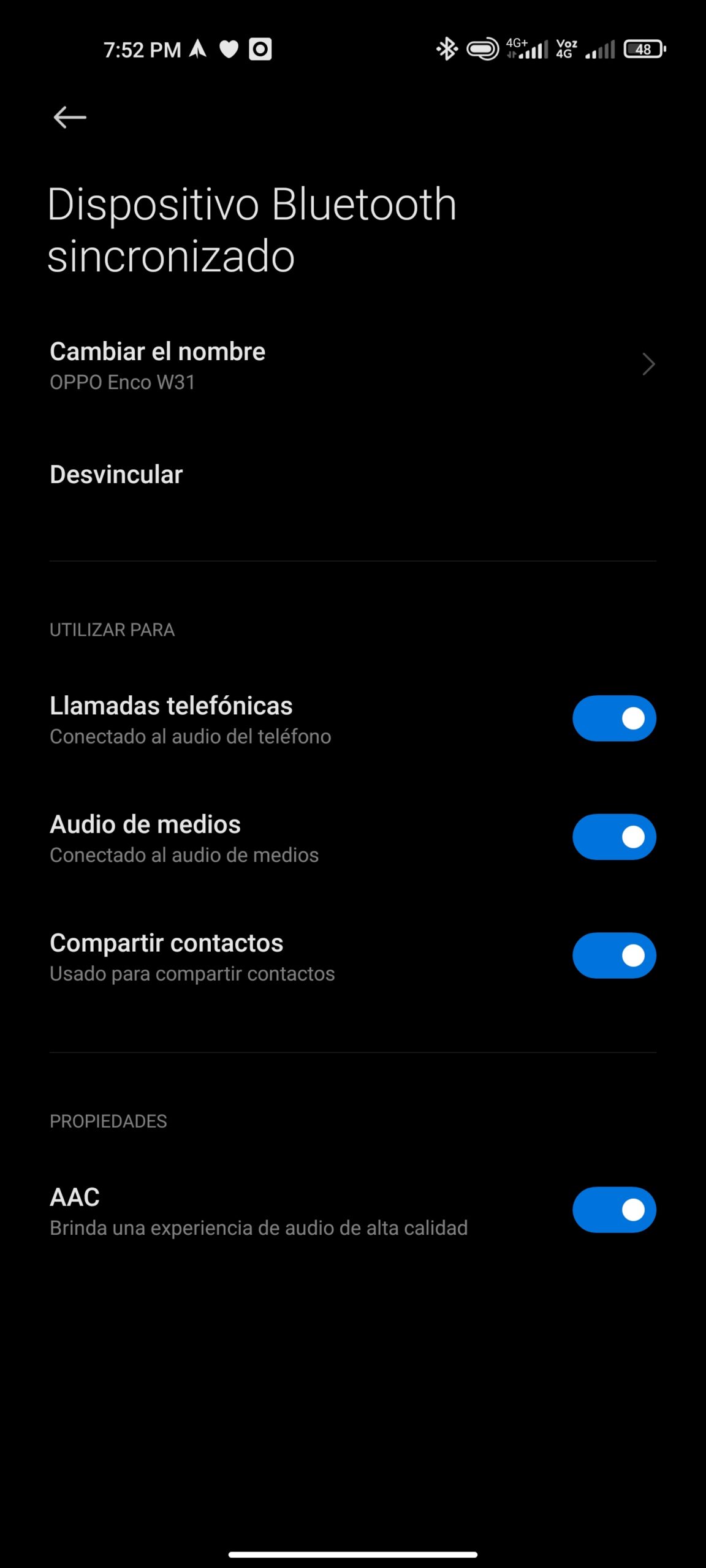Switch off the AAC audio codec
The height and width of the screenshot is (1568, 706).
pos(613,1210)
